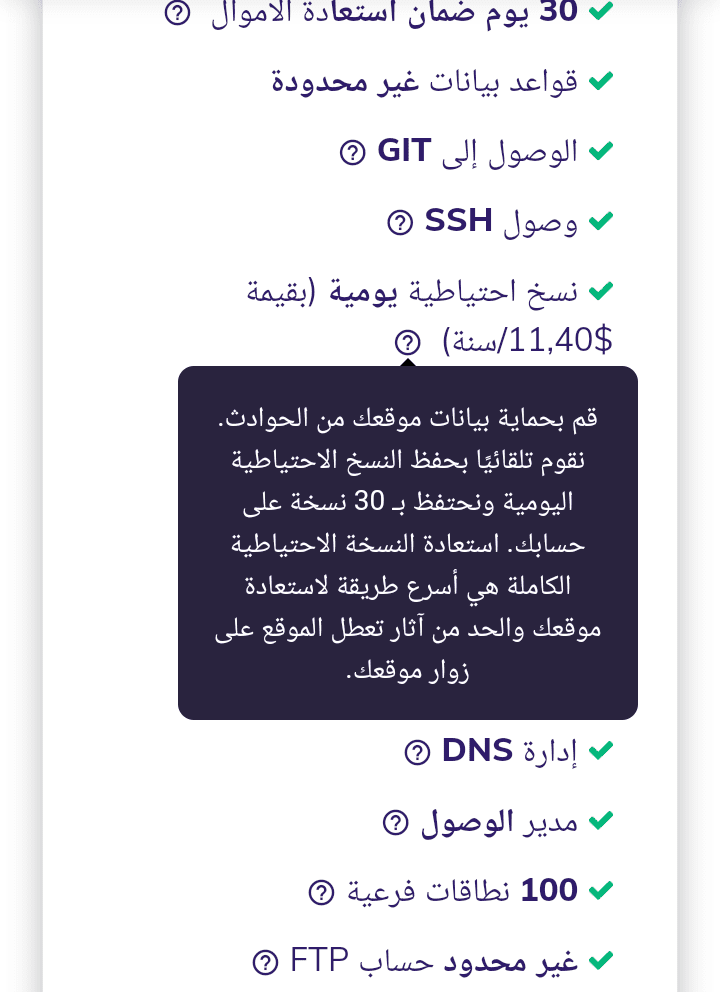This screenshot has height=992, width=720.
Task: Show the 30-day money-back guarantee help tooltip
Action: coord(177,13)
